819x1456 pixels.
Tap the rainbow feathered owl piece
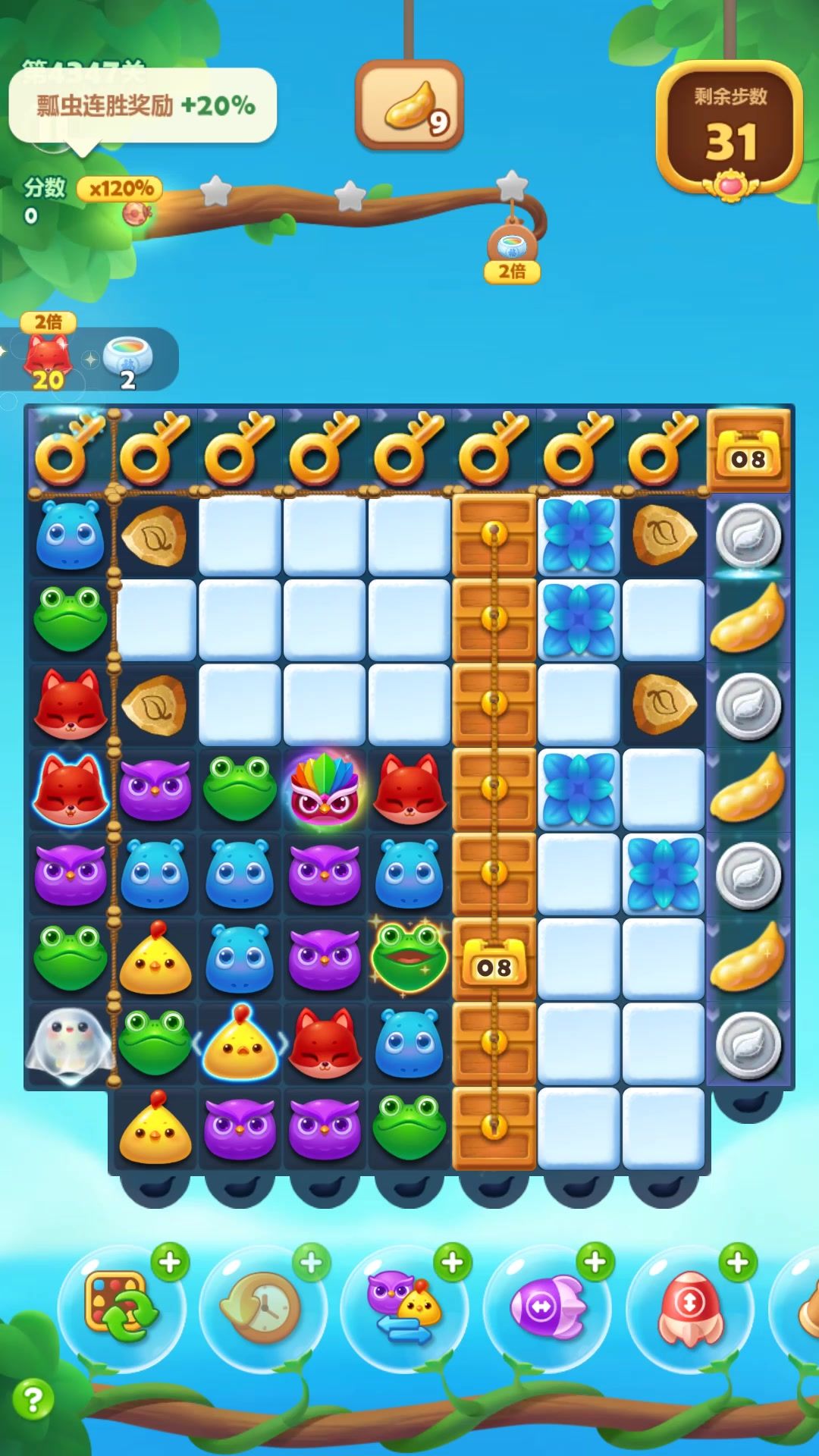click(x=324, y=790)
